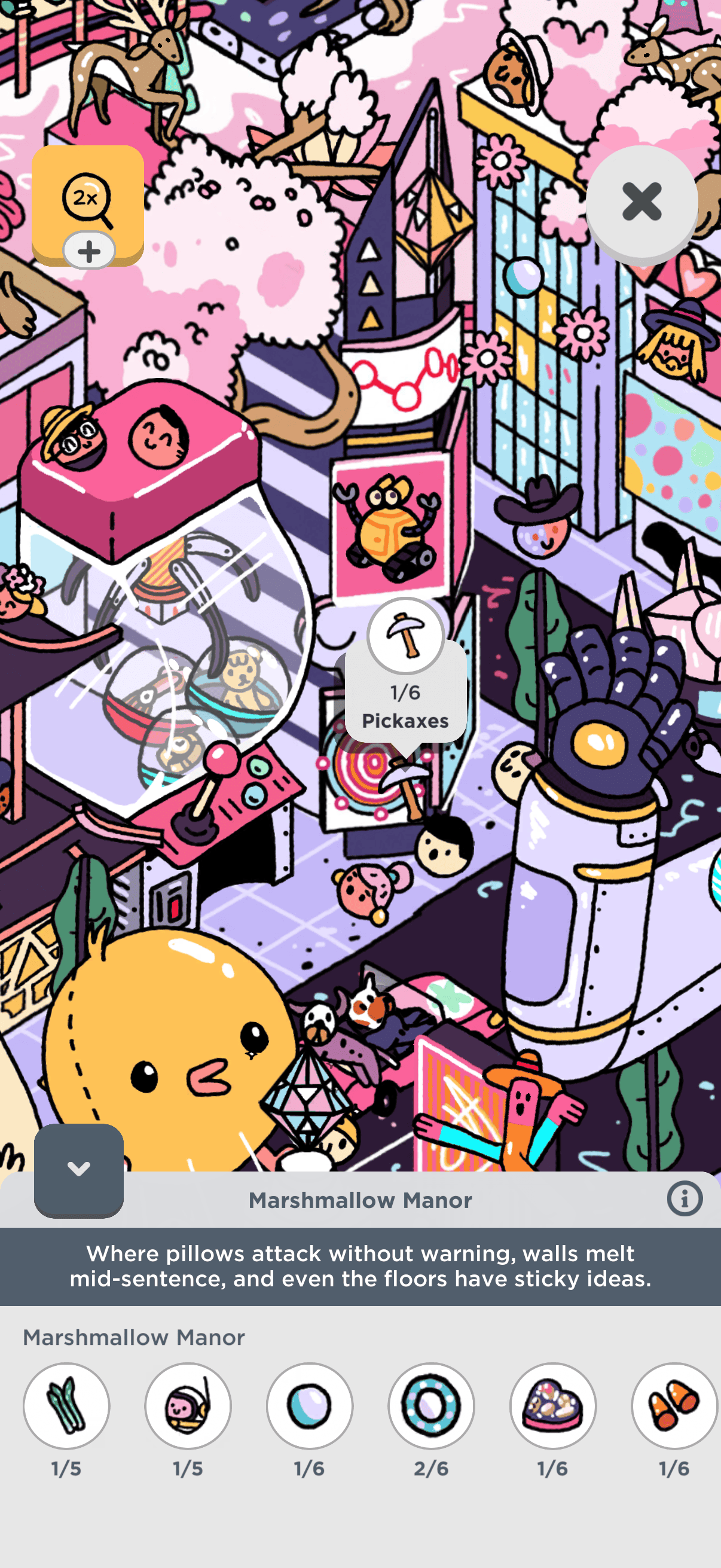
Task: Collapse the Marshmallow Manor panel
Action: coord(78,1170)
